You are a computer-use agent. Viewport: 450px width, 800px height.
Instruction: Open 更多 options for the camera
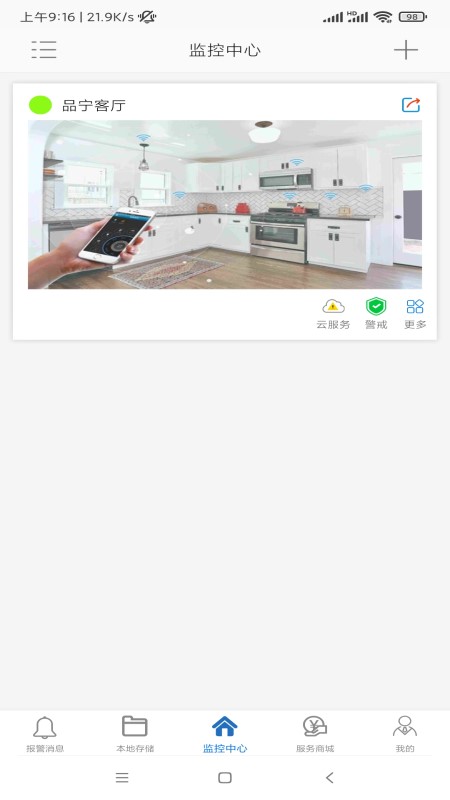pyautogui.click(x=415, y=314)
